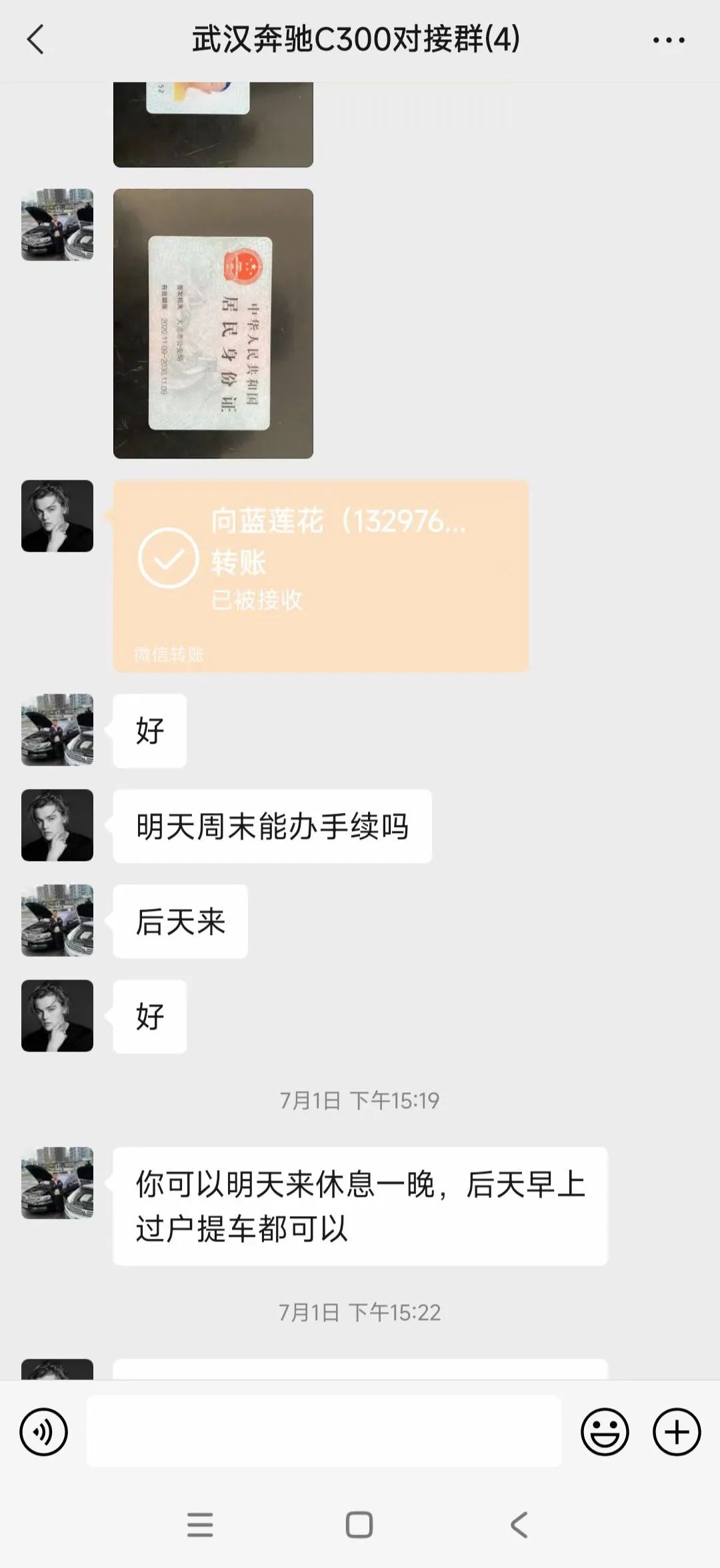Select the message bubble saying 后天来
The image size is (720, 1568).
[x=180, y=921]
